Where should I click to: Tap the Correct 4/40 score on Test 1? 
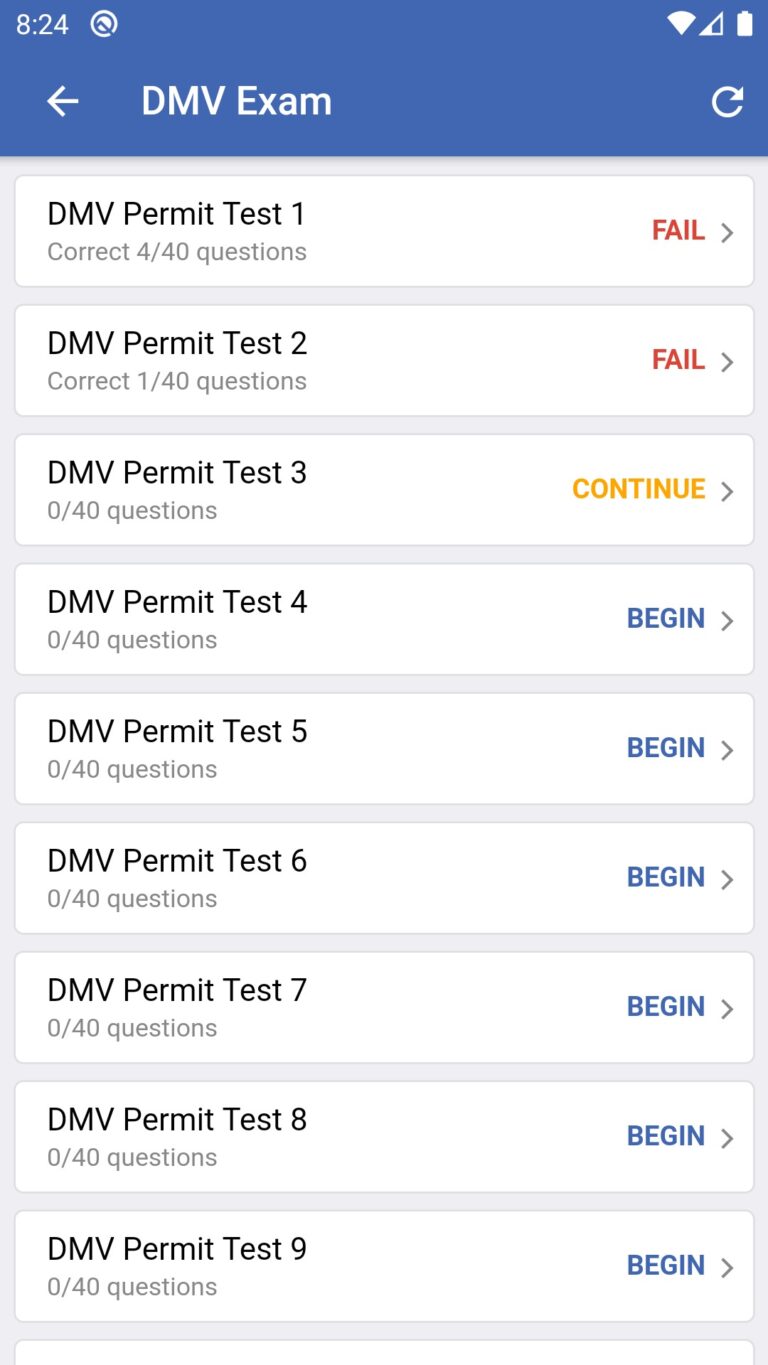[176, 252]
